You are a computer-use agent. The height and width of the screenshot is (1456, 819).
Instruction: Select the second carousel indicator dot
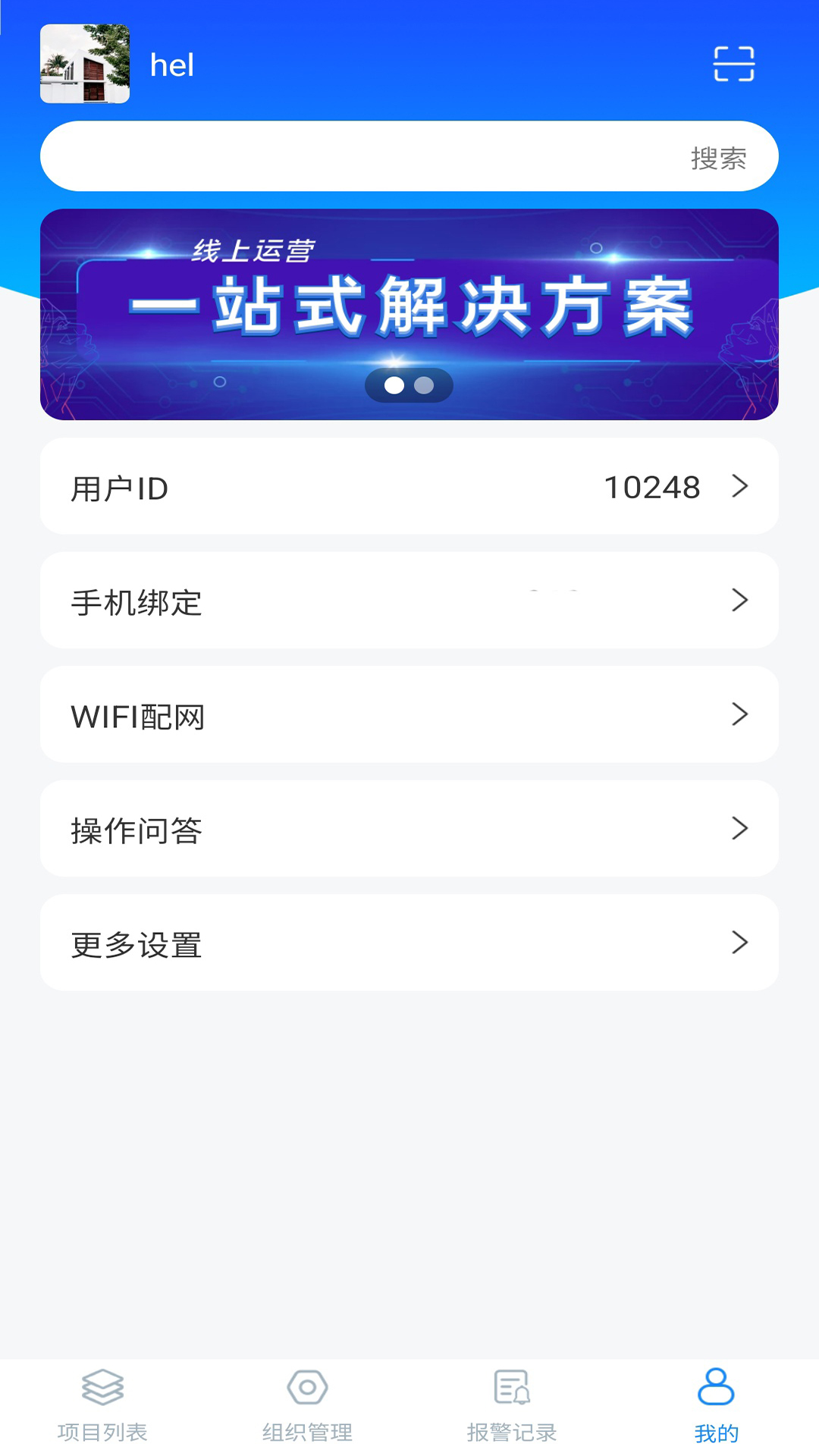(425, 385)
